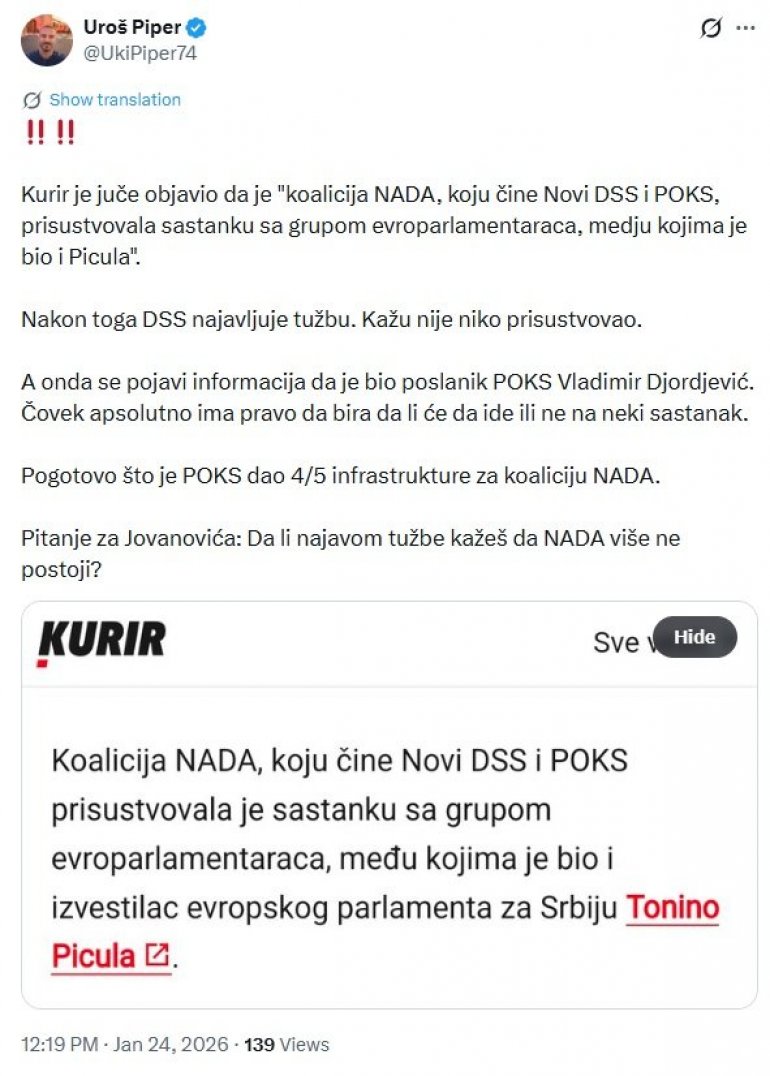
Task: Show translation of the post
Action: tap(114, 100)
